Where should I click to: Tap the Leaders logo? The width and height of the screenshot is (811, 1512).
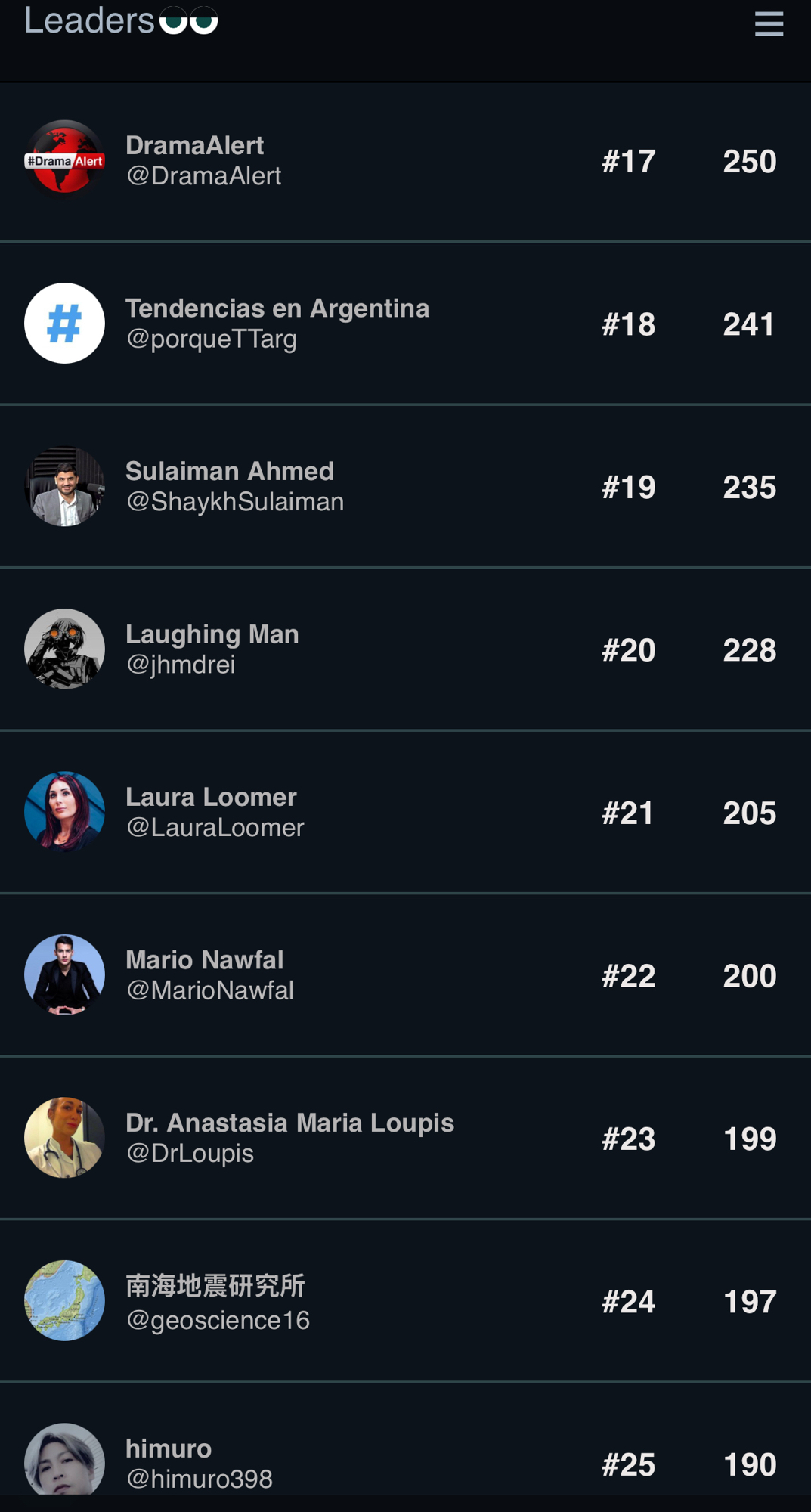[x=121, y=20]
